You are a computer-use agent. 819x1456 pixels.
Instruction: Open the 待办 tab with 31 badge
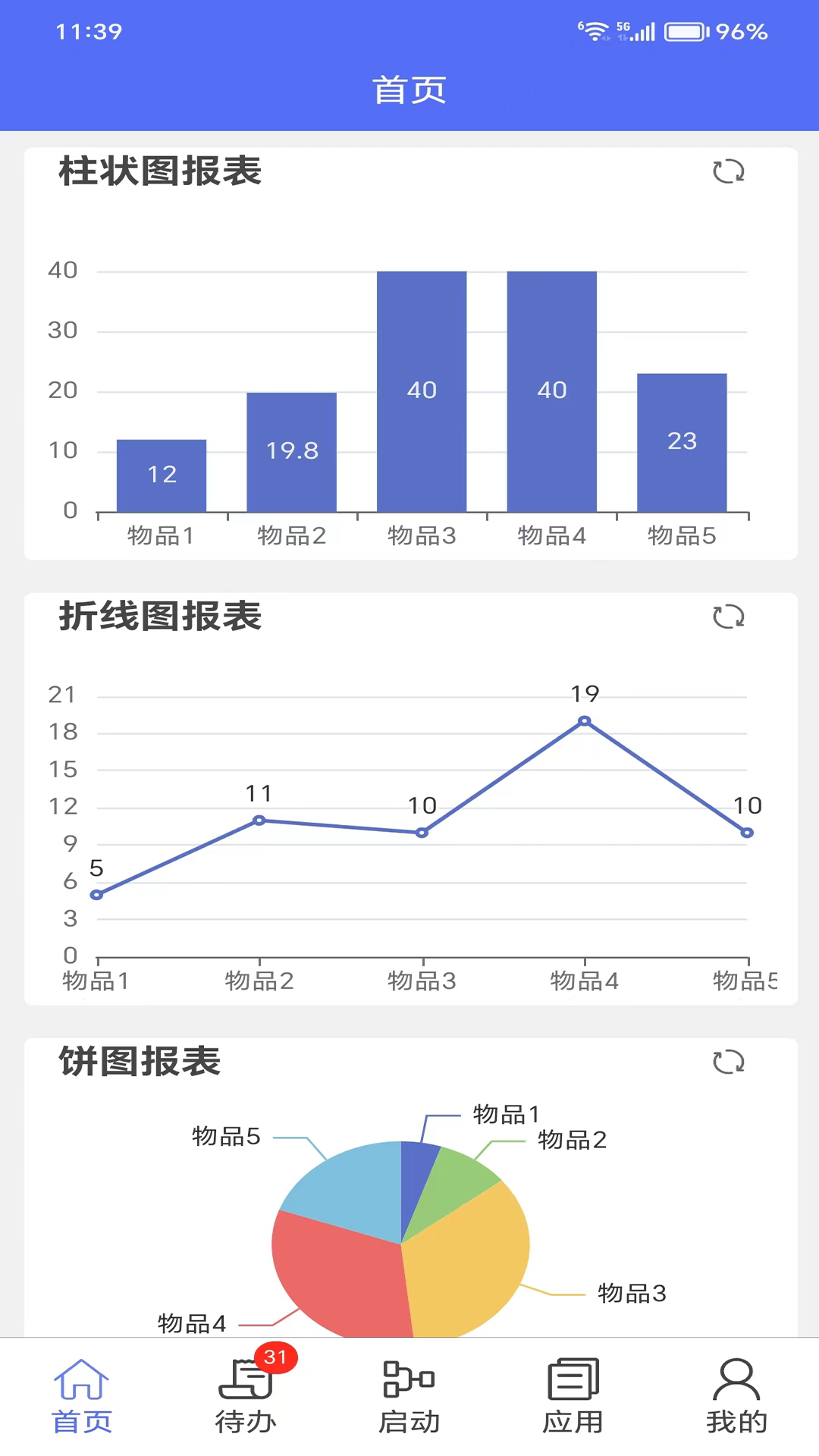point(246,1397)
